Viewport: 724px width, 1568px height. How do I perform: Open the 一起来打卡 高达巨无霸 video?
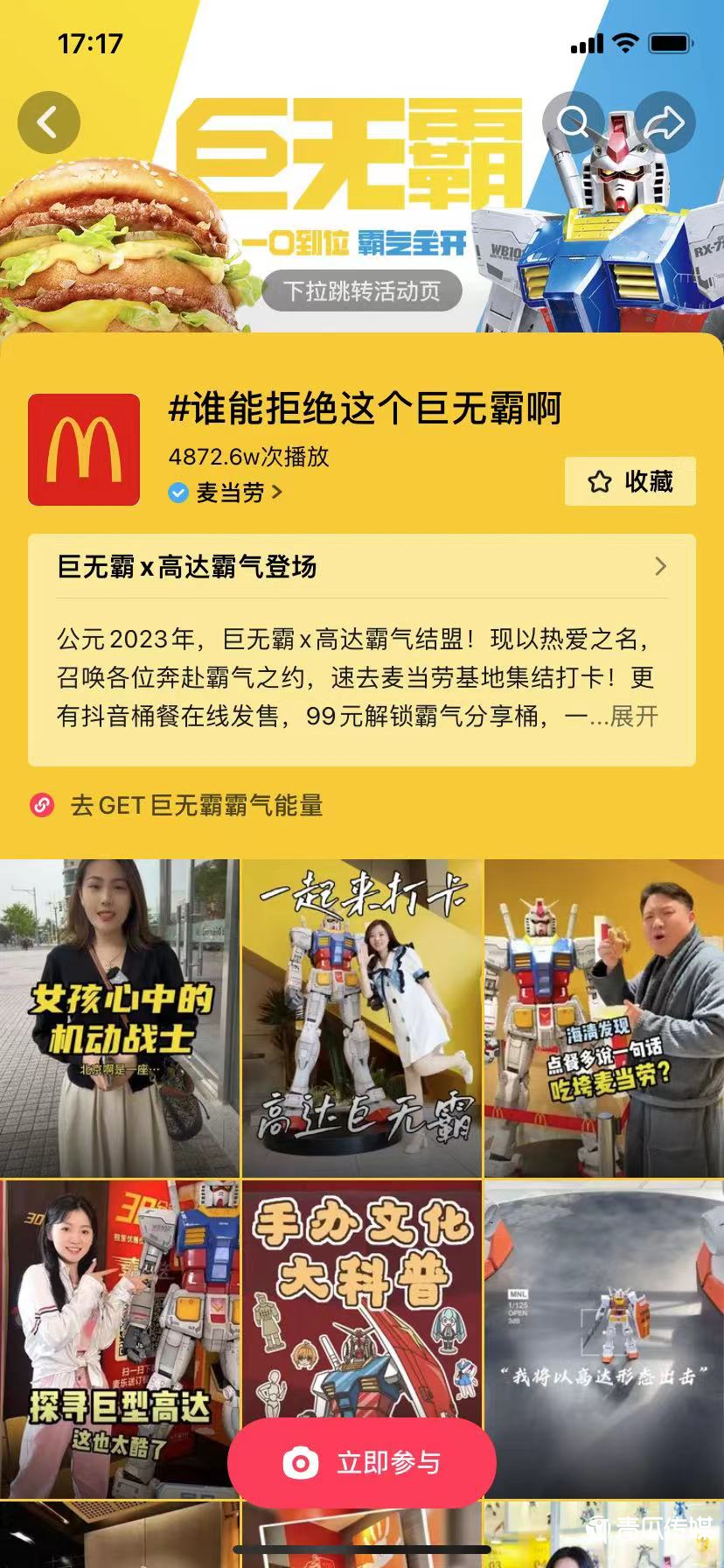point(362,1018)
